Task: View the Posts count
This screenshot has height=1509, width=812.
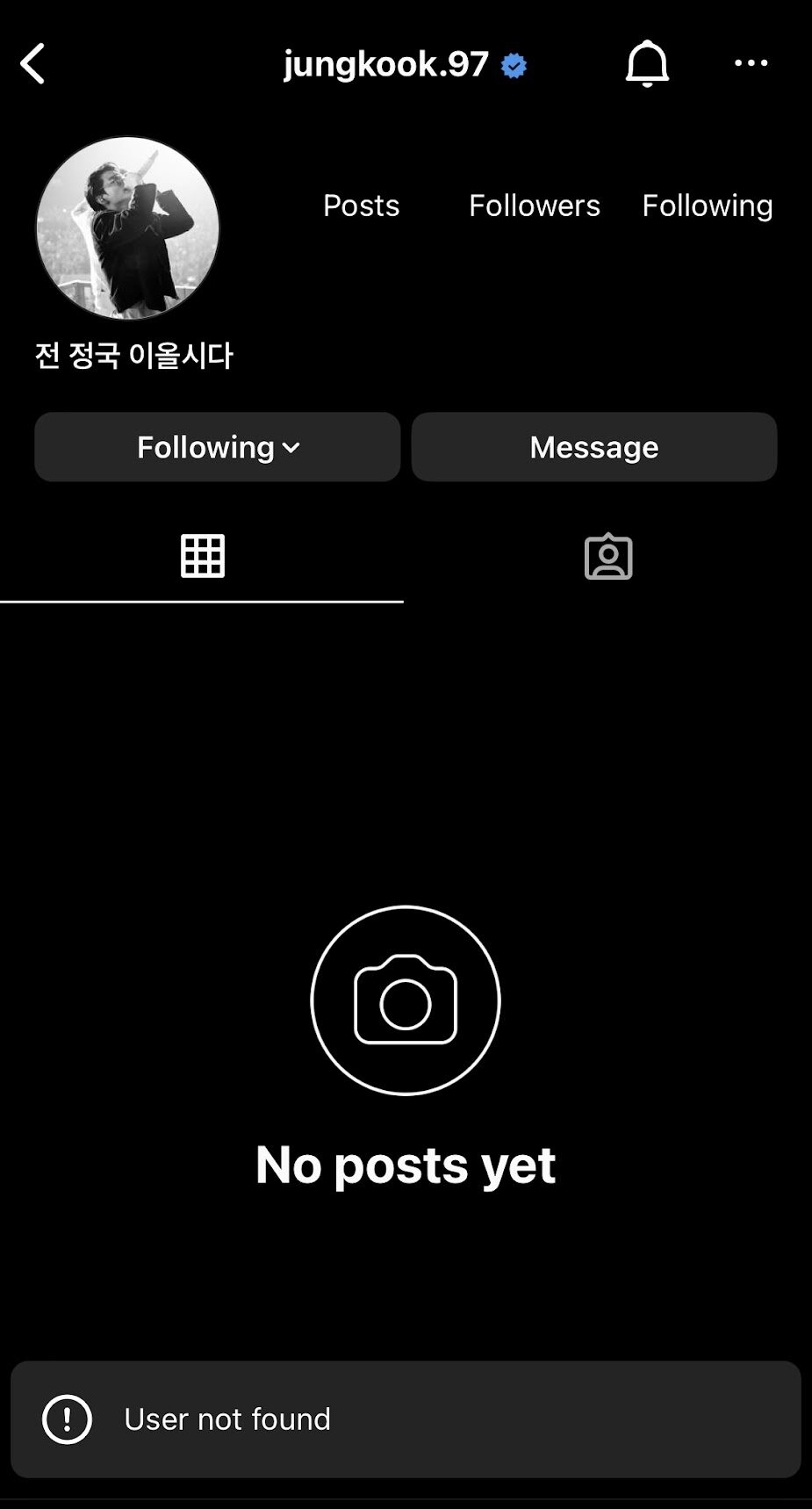Action: [361, 206]
